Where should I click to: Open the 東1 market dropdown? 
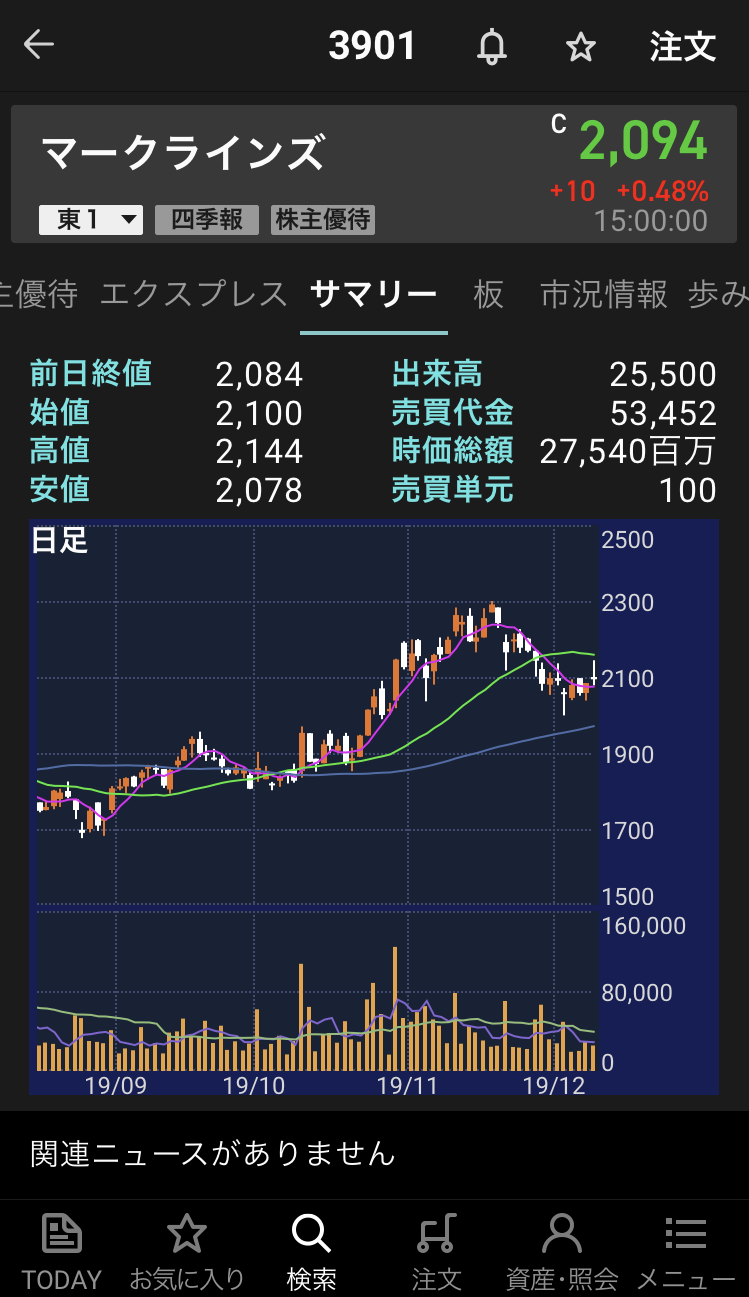(x=90, y=220)
